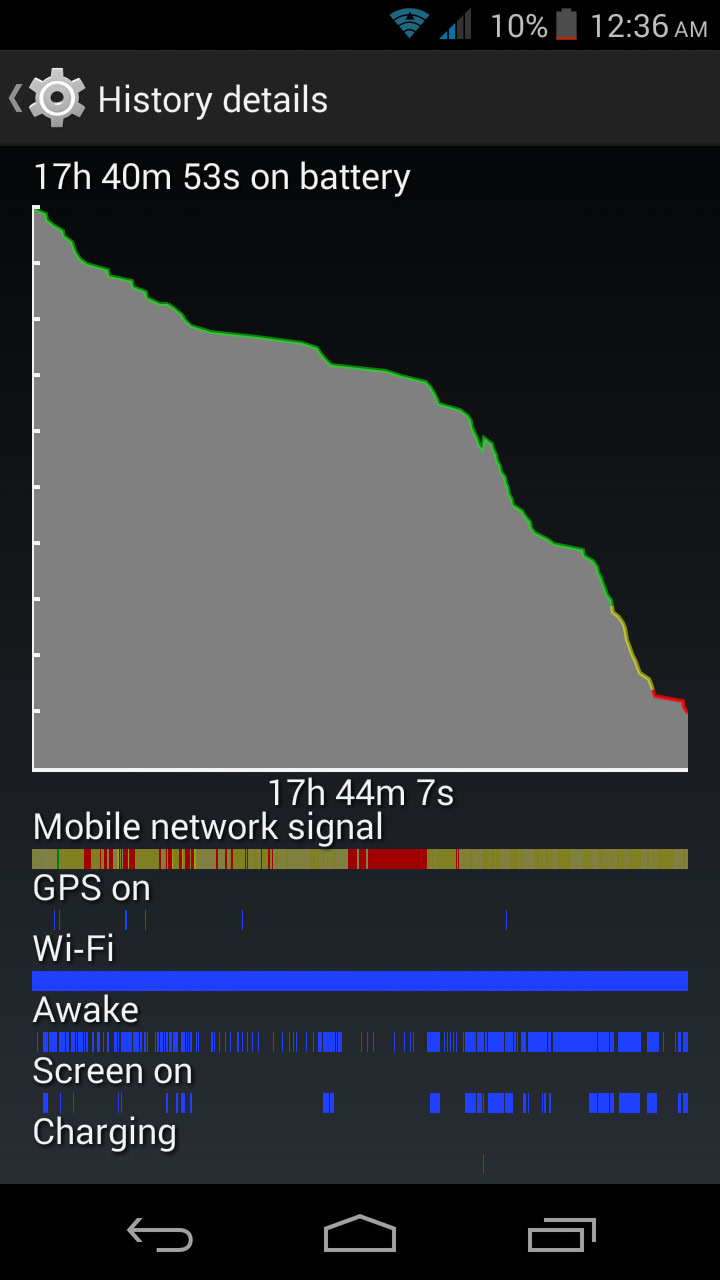This screenshot has height=1280, width=720.
Task: Go to the home screen
Action: coord(360,1234)
